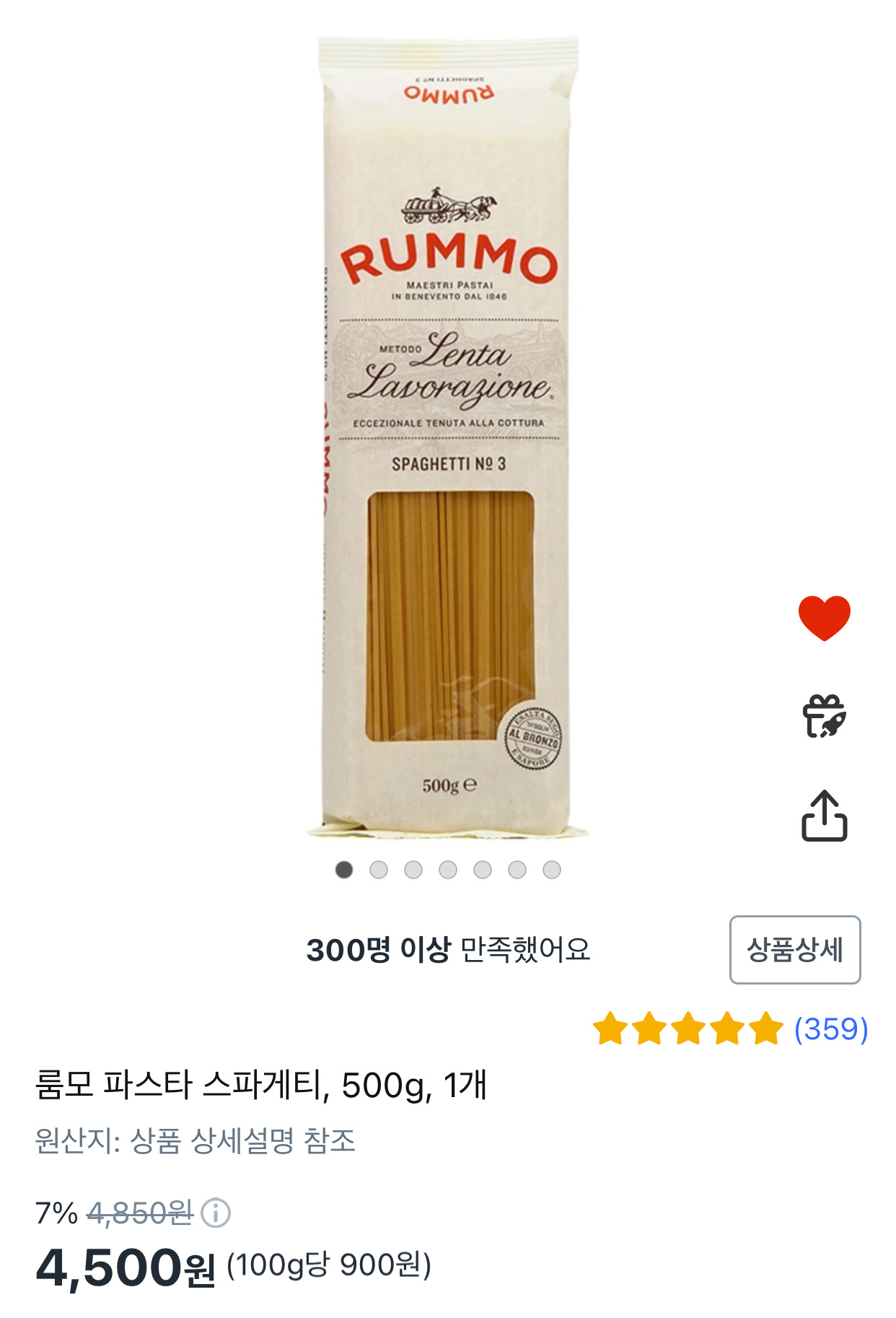Share this Rummo spaghetti product
The width and height of the screenshot is (896, 1318).
tap(824, 816)
